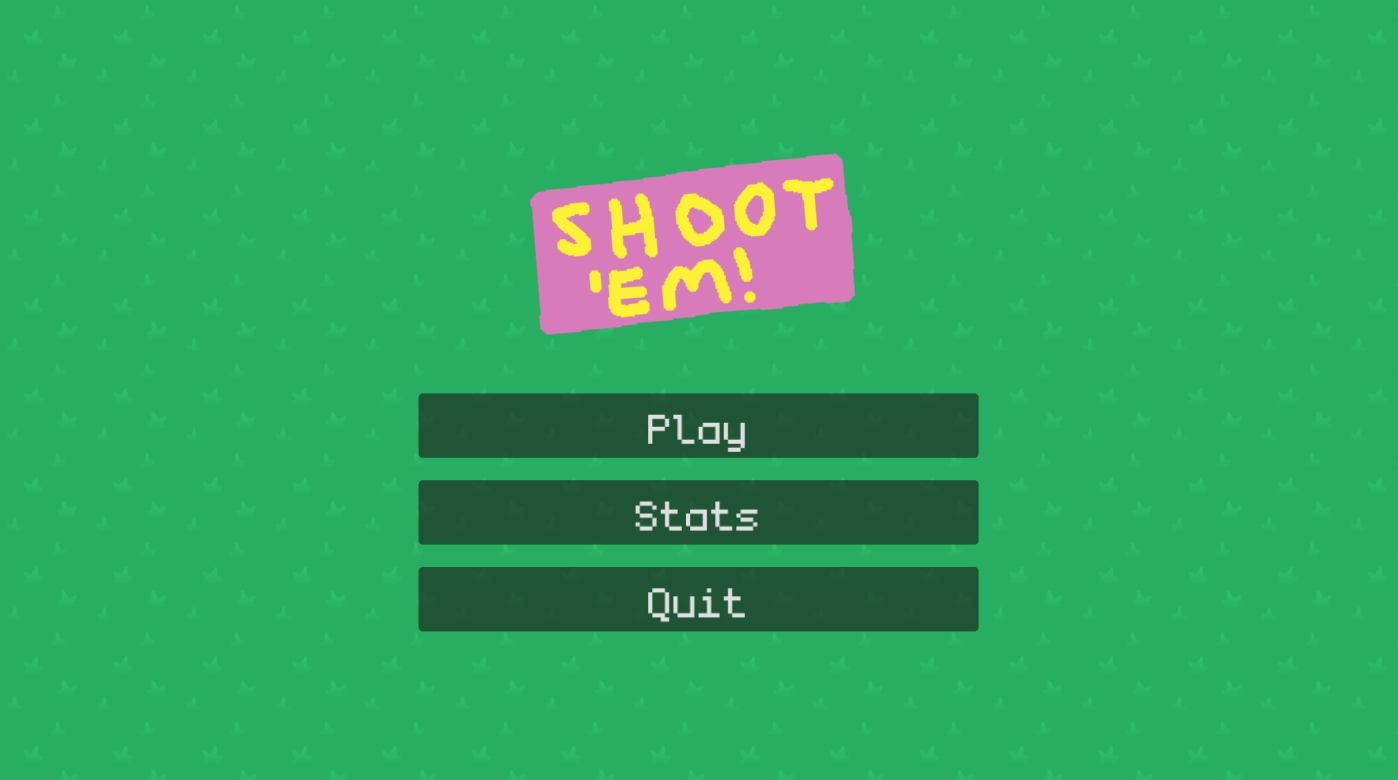Quit the game

[x=698, y=600]
